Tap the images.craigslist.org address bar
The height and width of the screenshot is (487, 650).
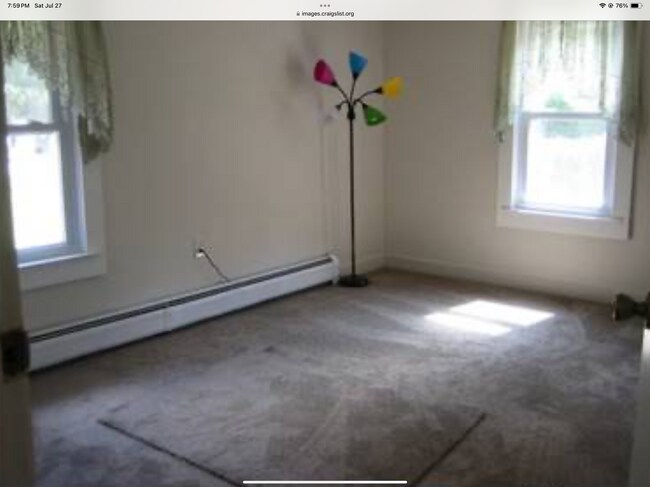click(325, 14)
